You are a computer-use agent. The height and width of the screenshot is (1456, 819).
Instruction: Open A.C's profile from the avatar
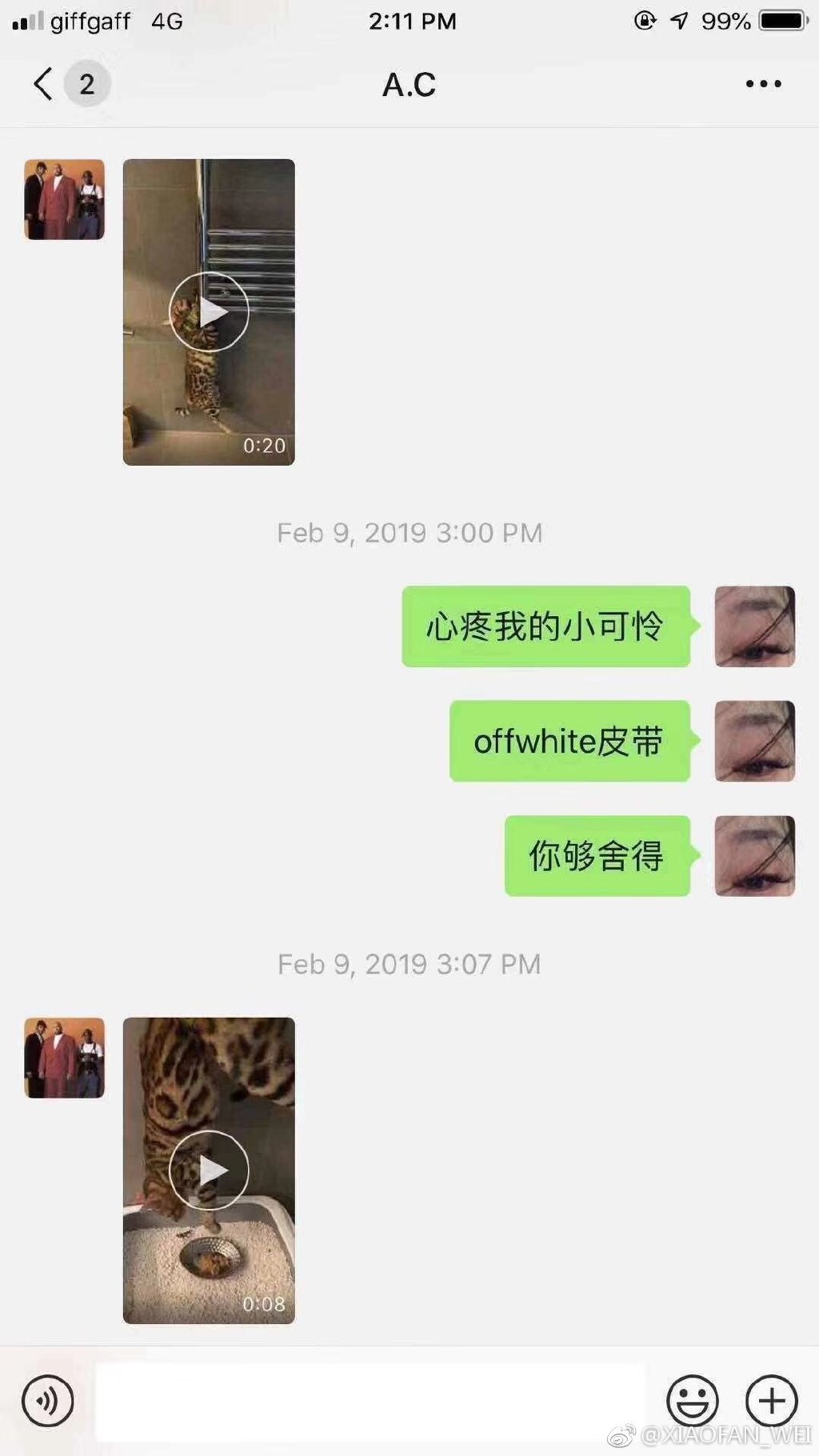(x=65, y=200)
